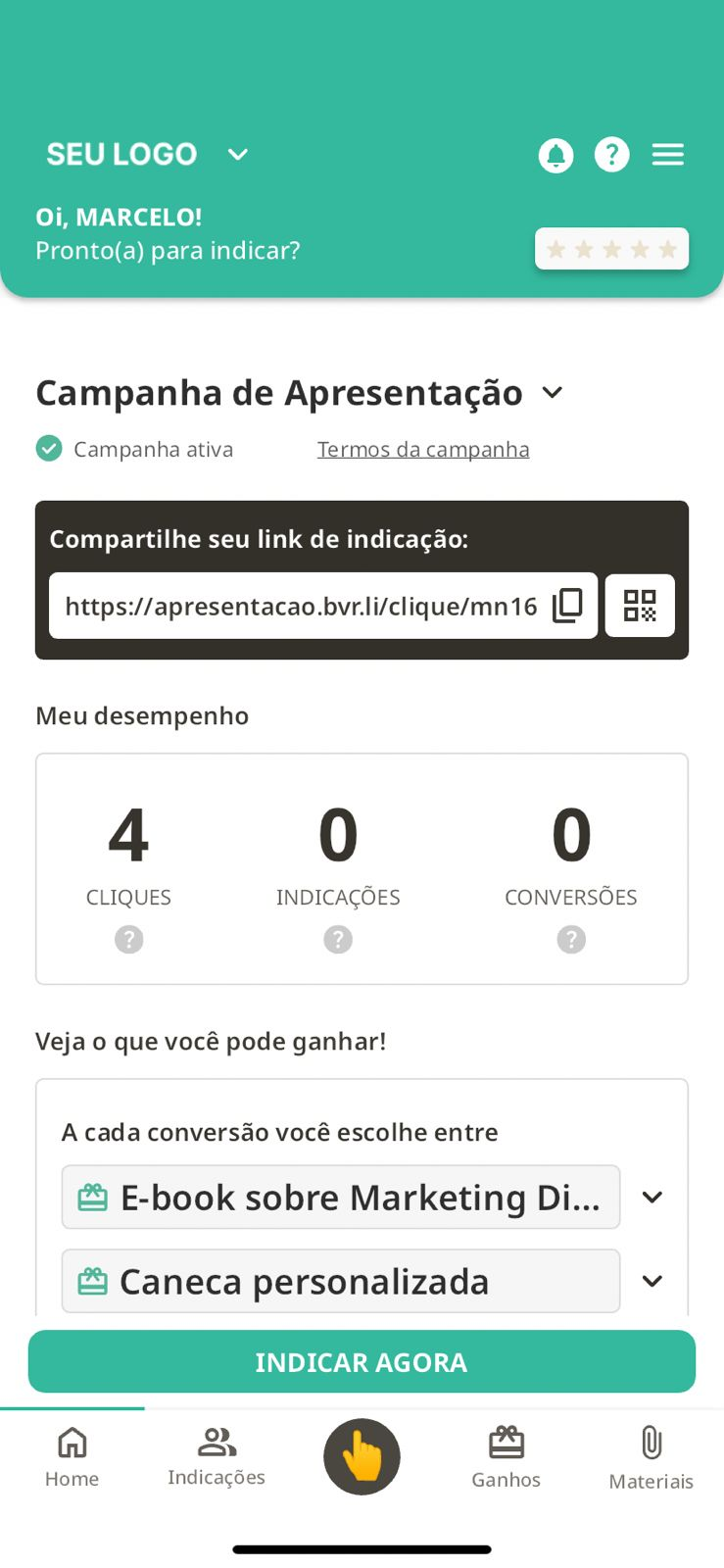Open the hamburger menu
724x1568 pixels.
click(x=668, y=155)
